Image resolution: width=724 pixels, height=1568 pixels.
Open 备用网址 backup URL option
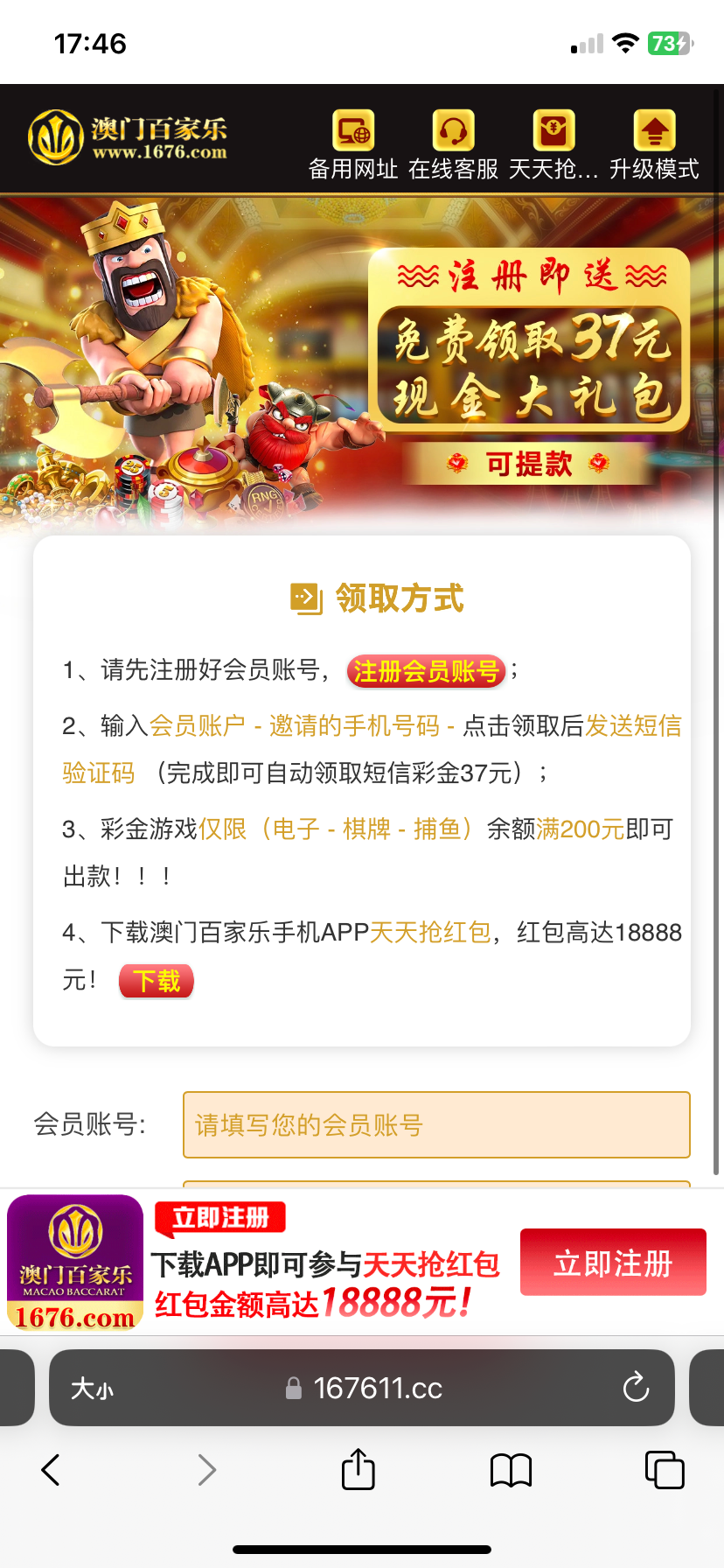pos(353,144)
